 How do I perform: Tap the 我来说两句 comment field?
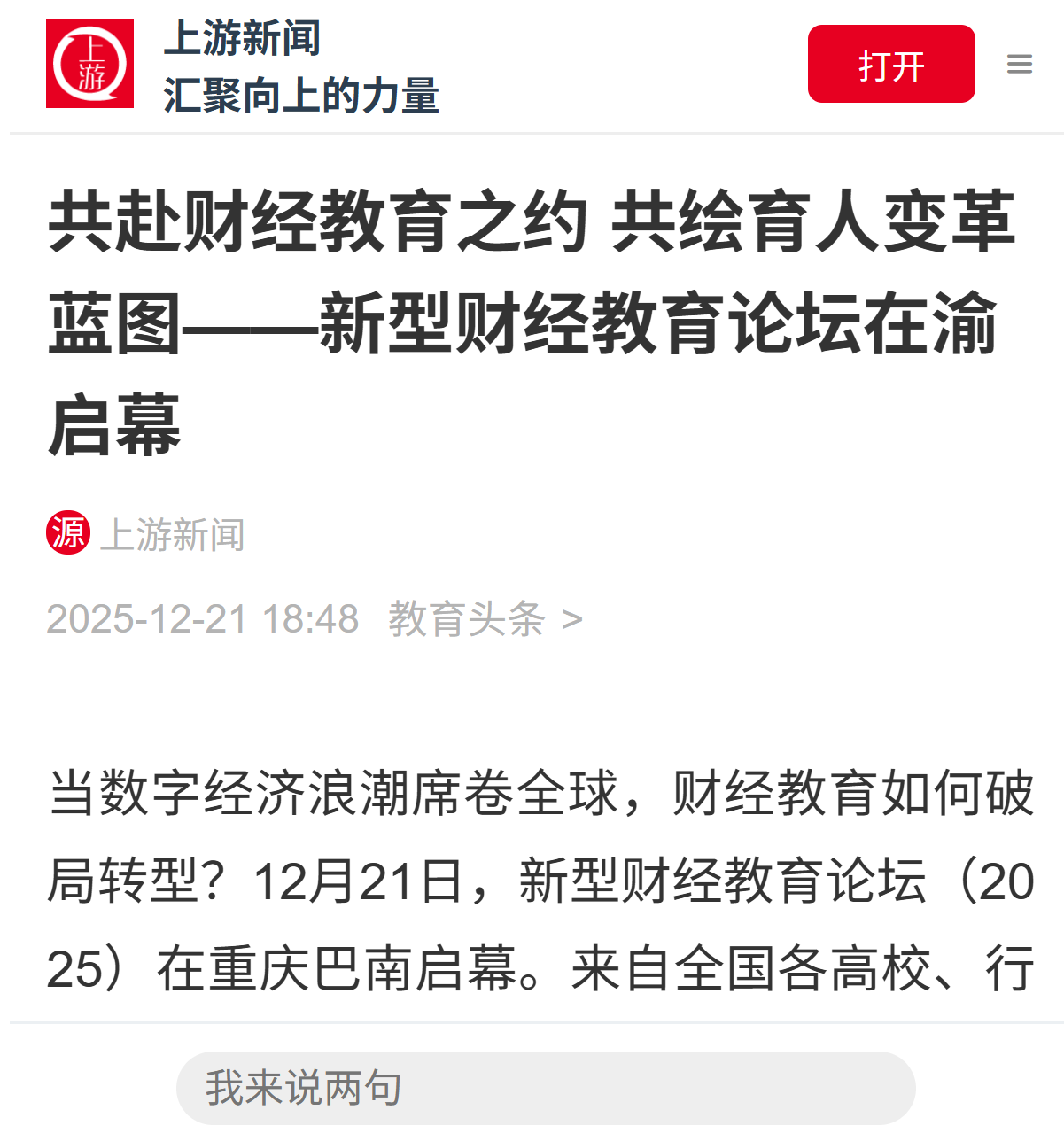point(545,1088)
